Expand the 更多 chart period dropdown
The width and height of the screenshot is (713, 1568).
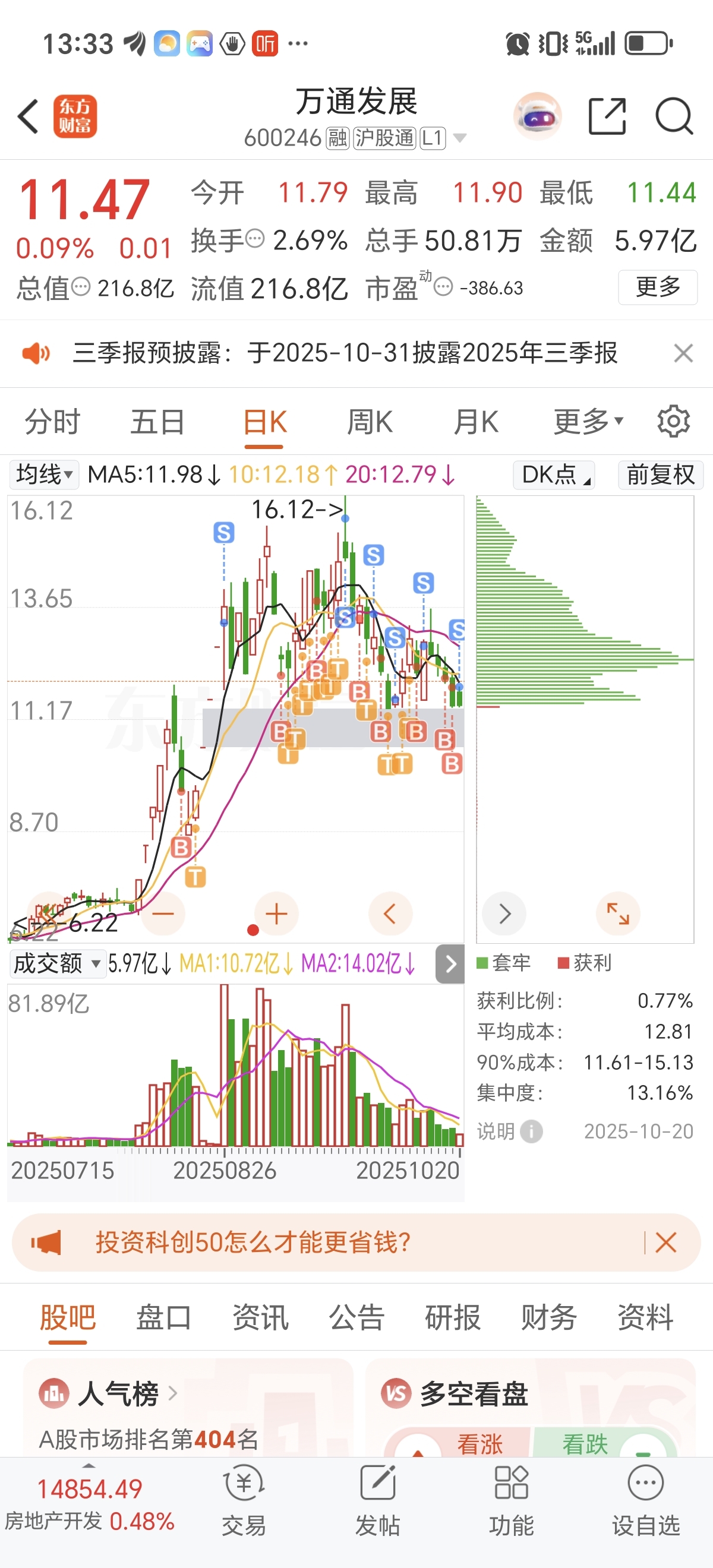coord(588,422)
